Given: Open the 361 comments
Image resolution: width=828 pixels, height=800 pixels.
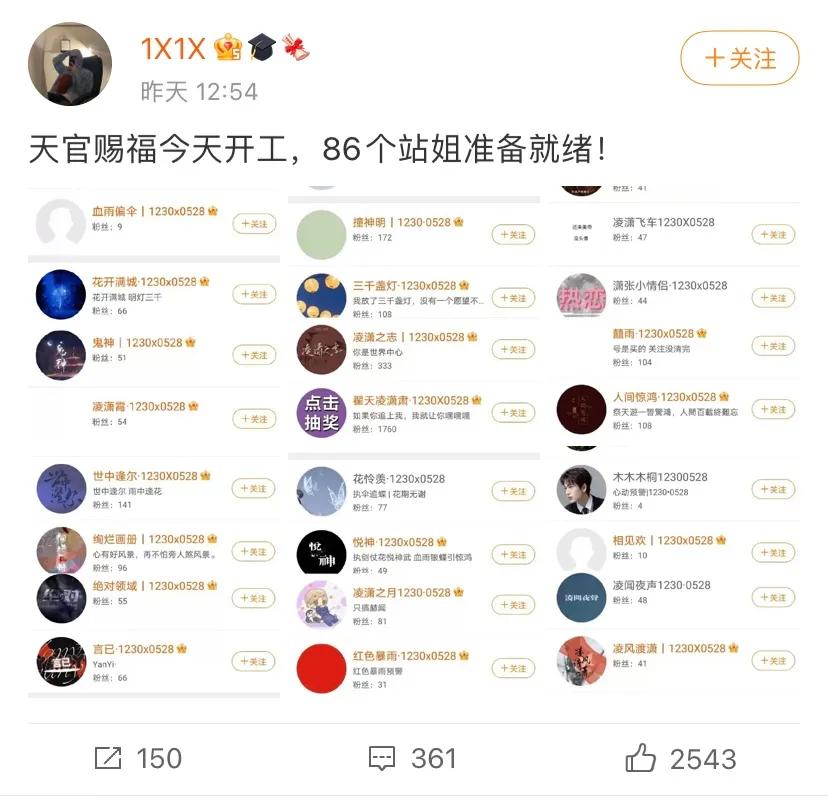Looking at the screenshot, I should pyautogui.click(x=412, y=758).
